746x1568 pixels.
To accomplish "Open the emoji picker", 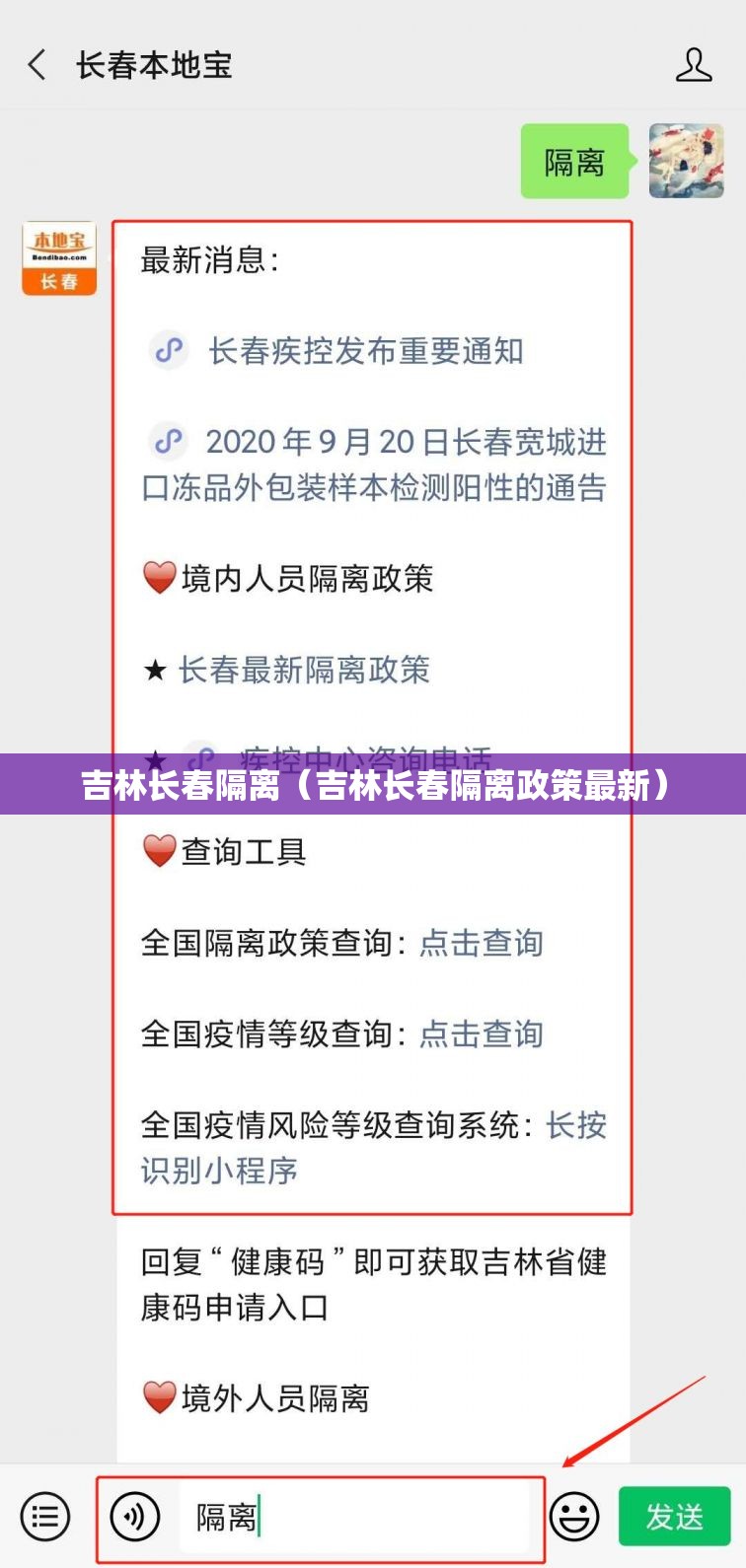I will (x=574, y=1517).
